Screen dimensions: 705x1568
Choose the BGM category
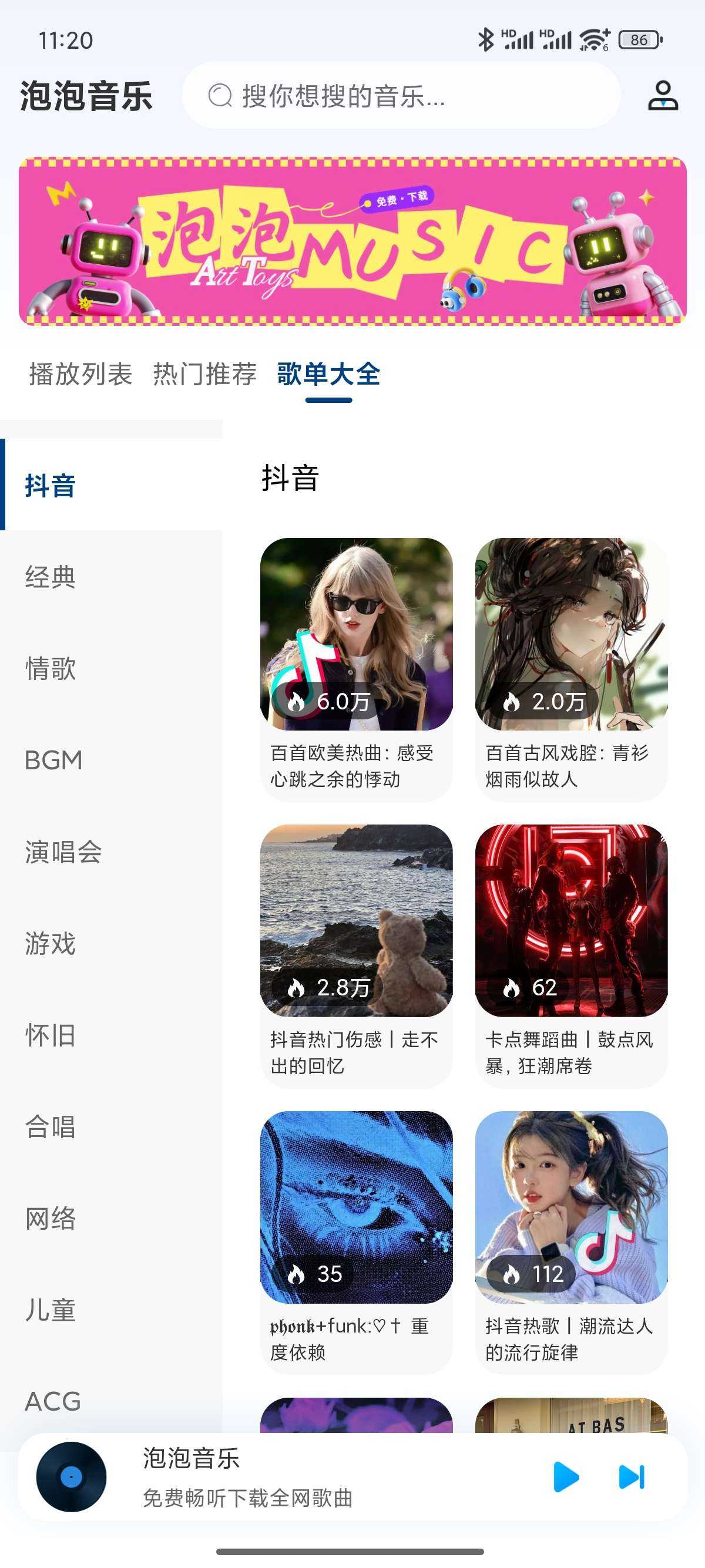[53, 761]
